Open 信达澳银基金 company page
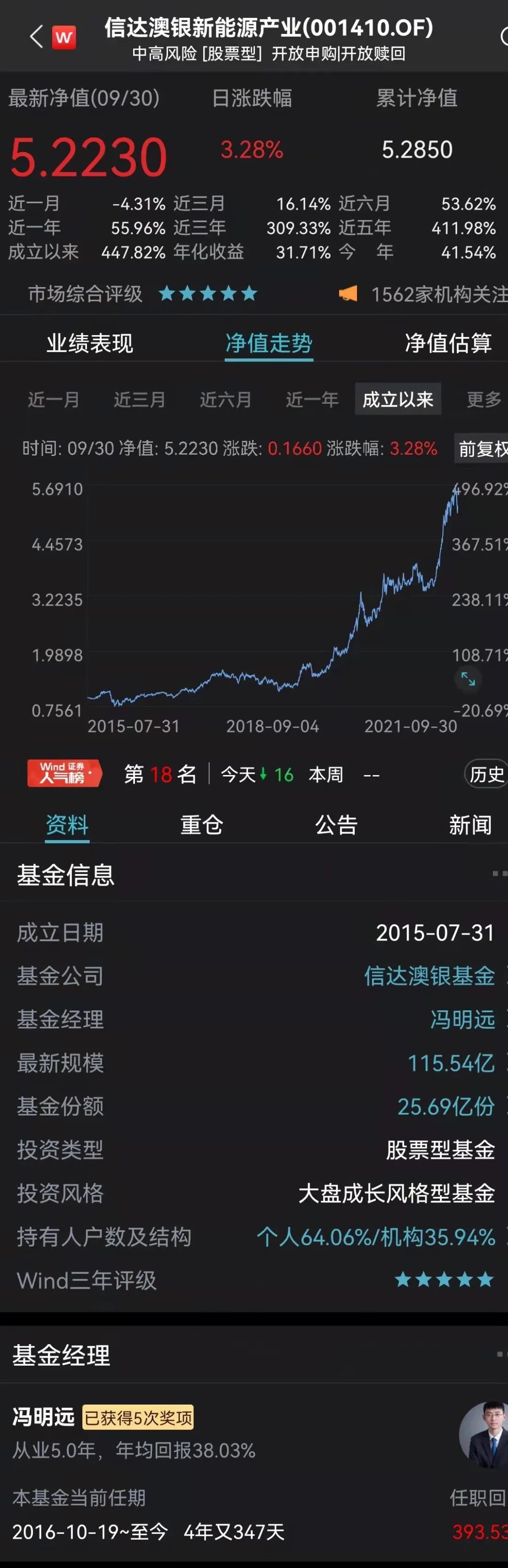This screenshot has width=508, height=1568. [429, 976]
